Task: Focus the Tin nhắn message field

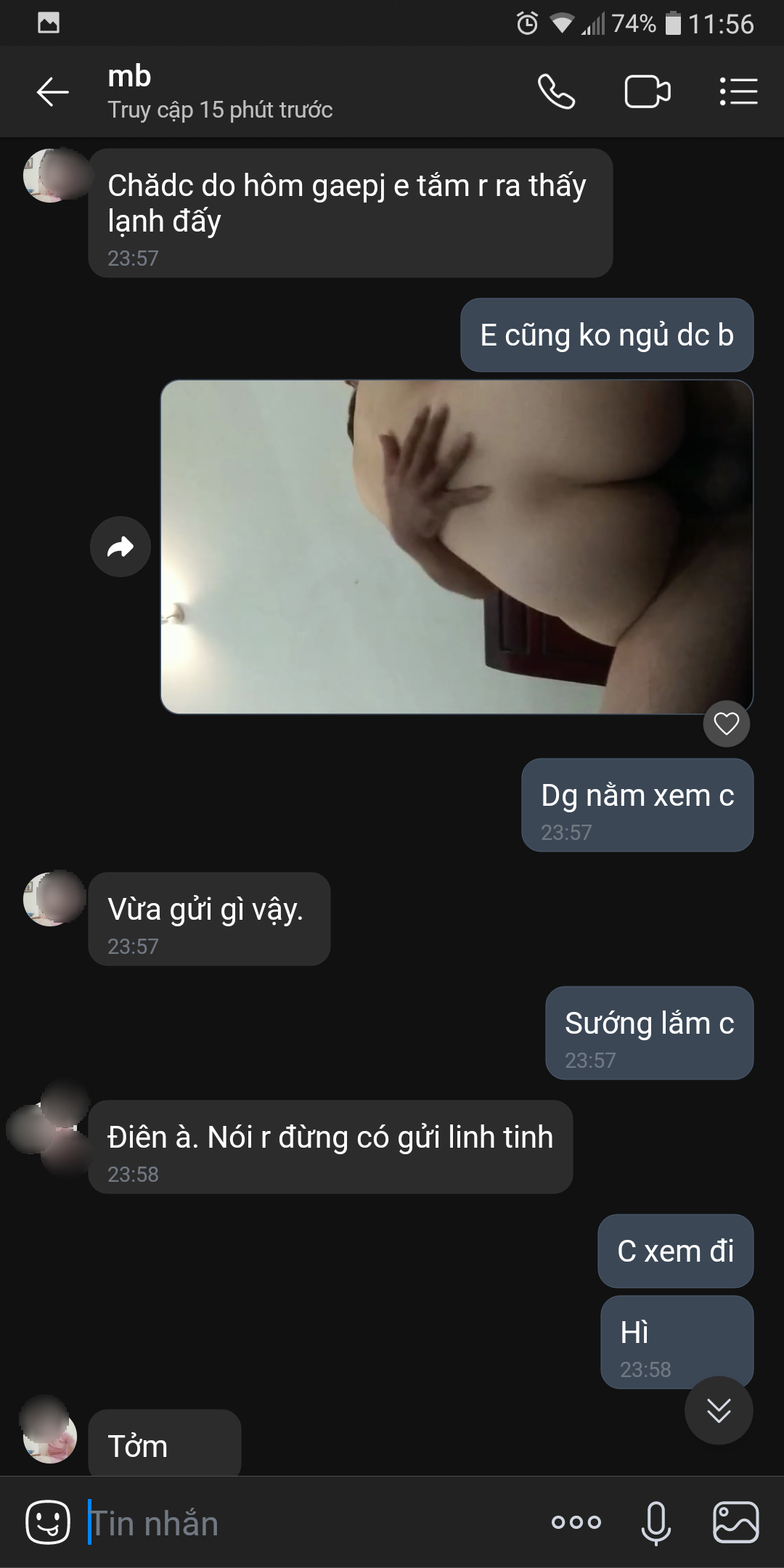Action: pos(305,1523)
